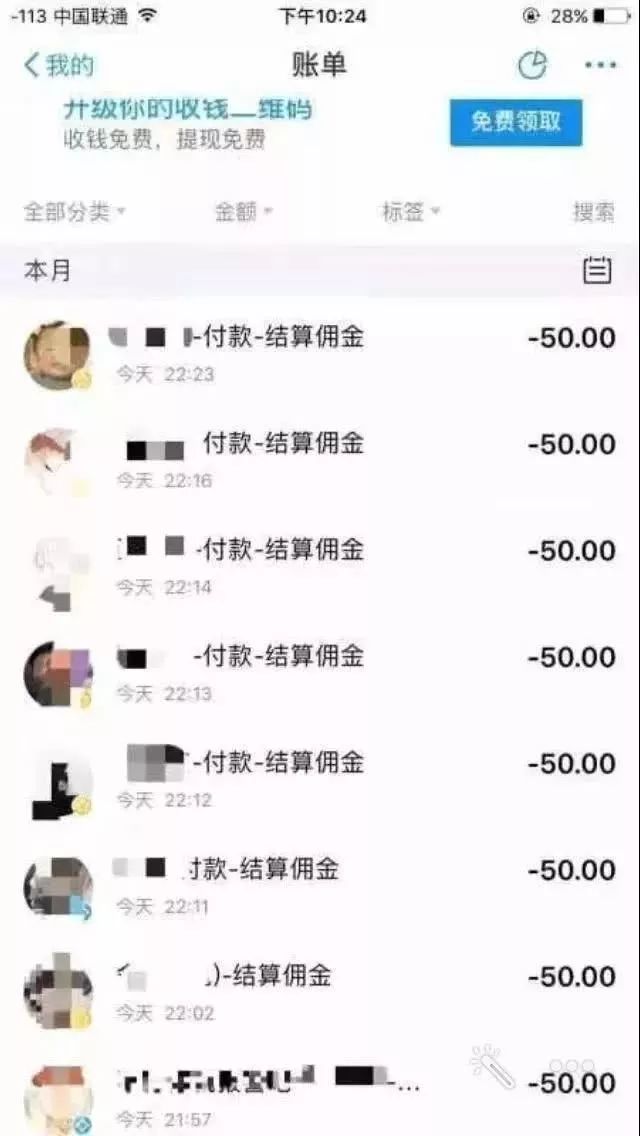
Task: Tap the 免费领取 button
Action: pos(515,122)
